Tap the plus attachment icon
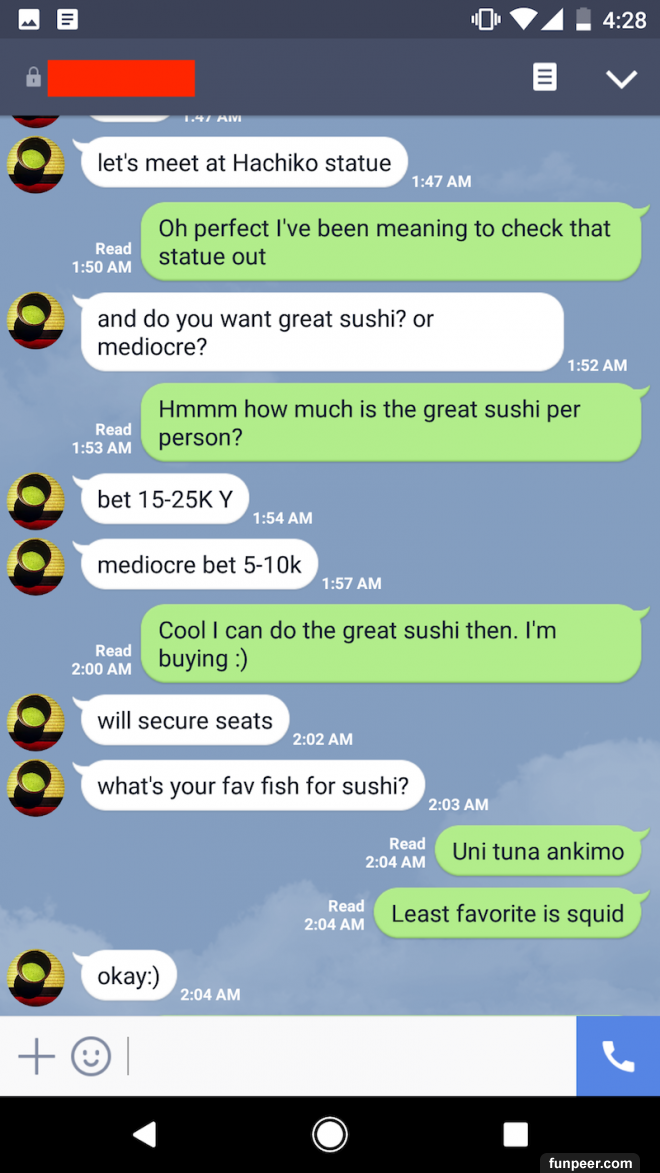Viewport: 660px width, 1173px height. coord(37,1056)
